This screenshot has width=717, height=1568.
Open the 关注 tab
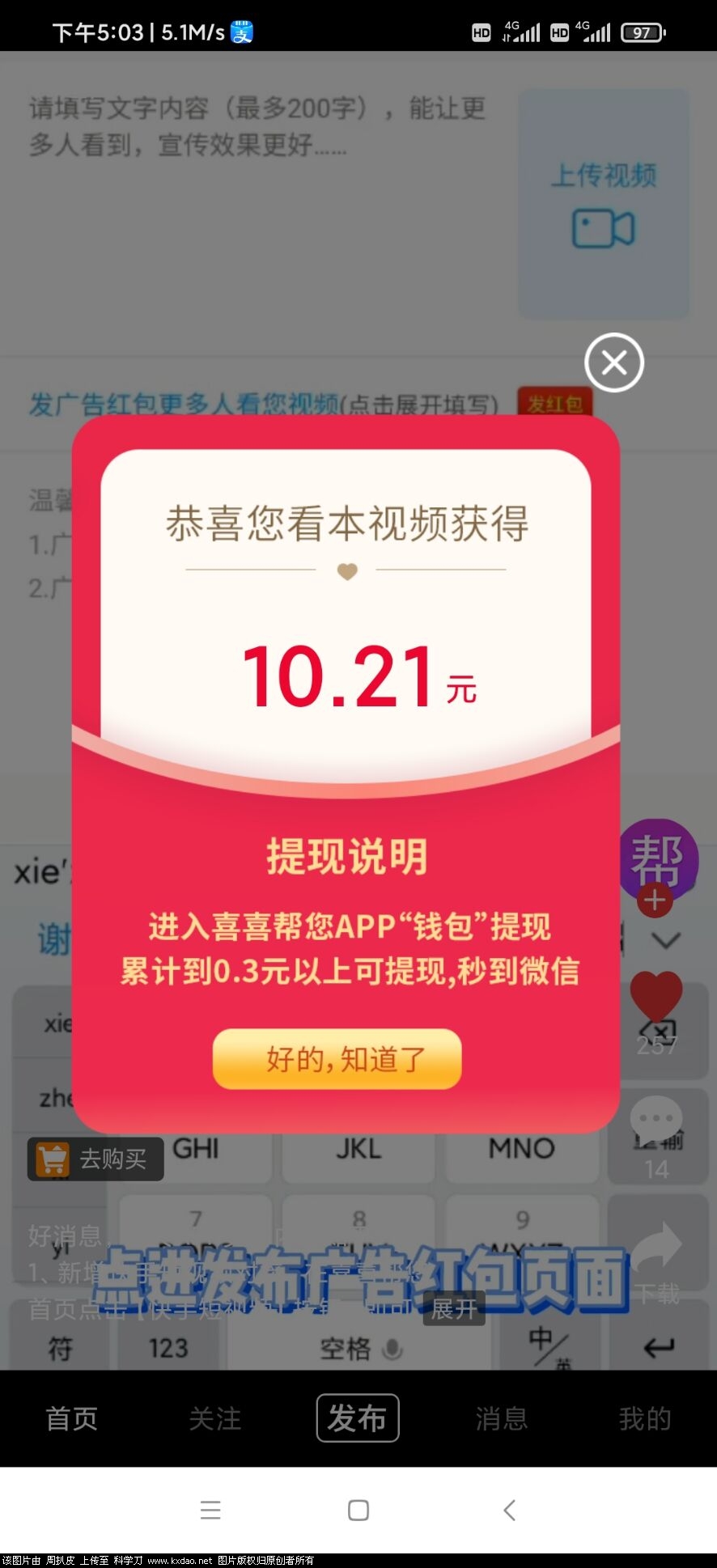tap(214, 1418)
